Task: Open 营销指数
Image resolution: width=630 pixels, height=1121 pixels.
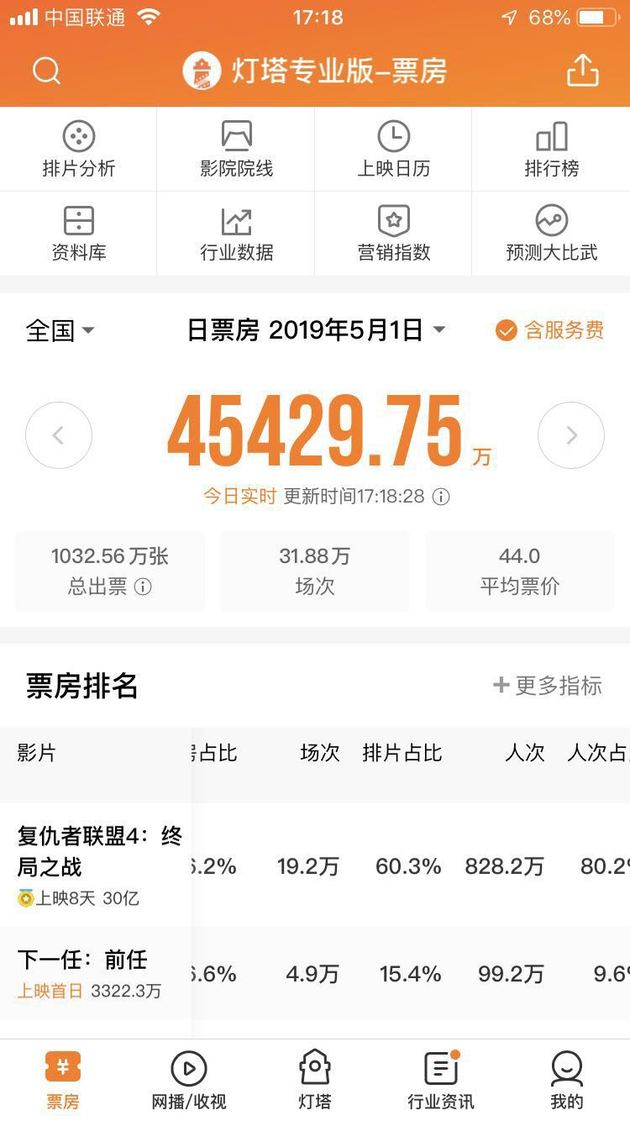Action: (x=393, y=234)
